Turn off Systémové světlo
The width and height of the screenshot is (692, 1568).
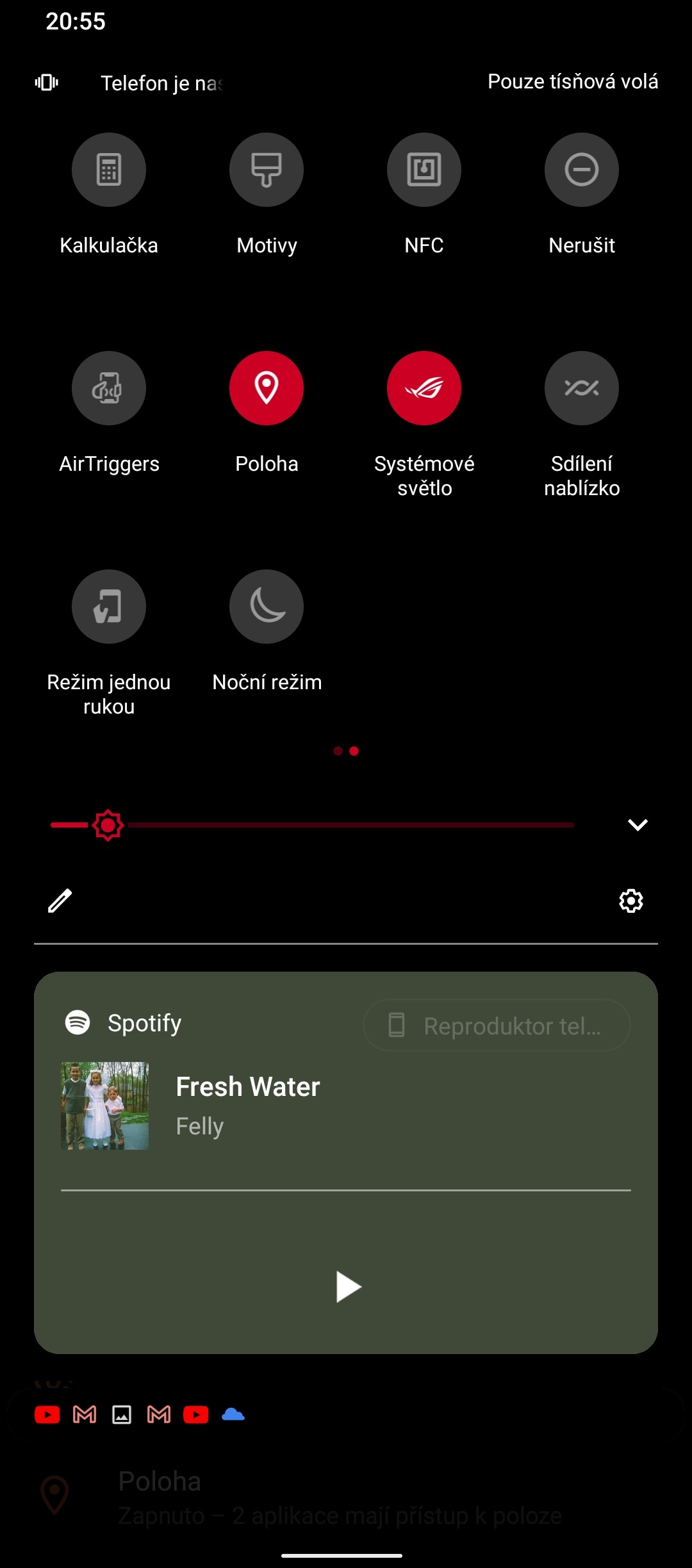pyautogui.click(x=424, y=388)
